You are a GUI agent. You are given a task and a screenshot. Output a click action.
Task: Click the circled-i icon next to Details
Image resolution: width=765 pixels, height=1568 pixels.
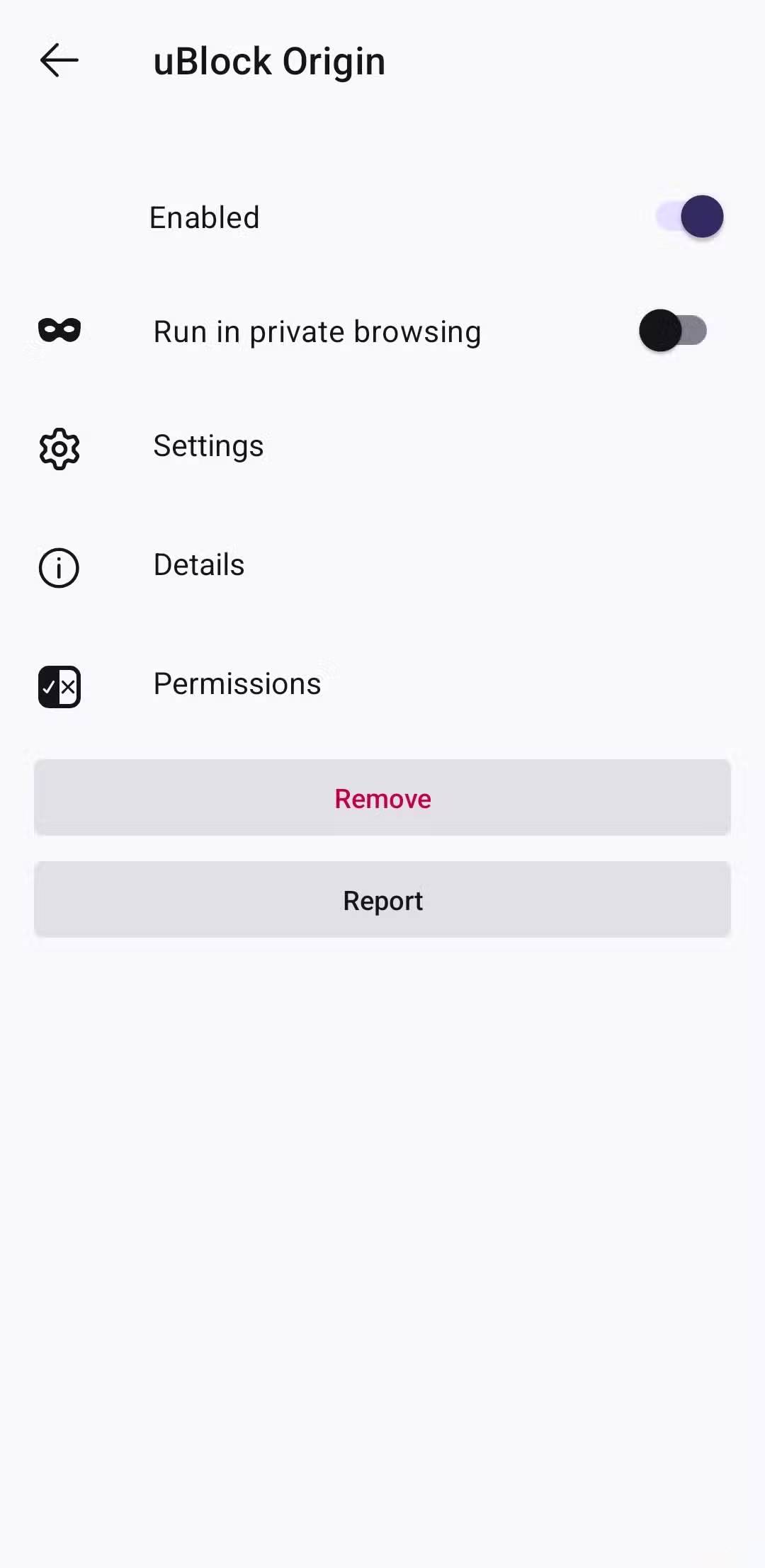(59, 567)
